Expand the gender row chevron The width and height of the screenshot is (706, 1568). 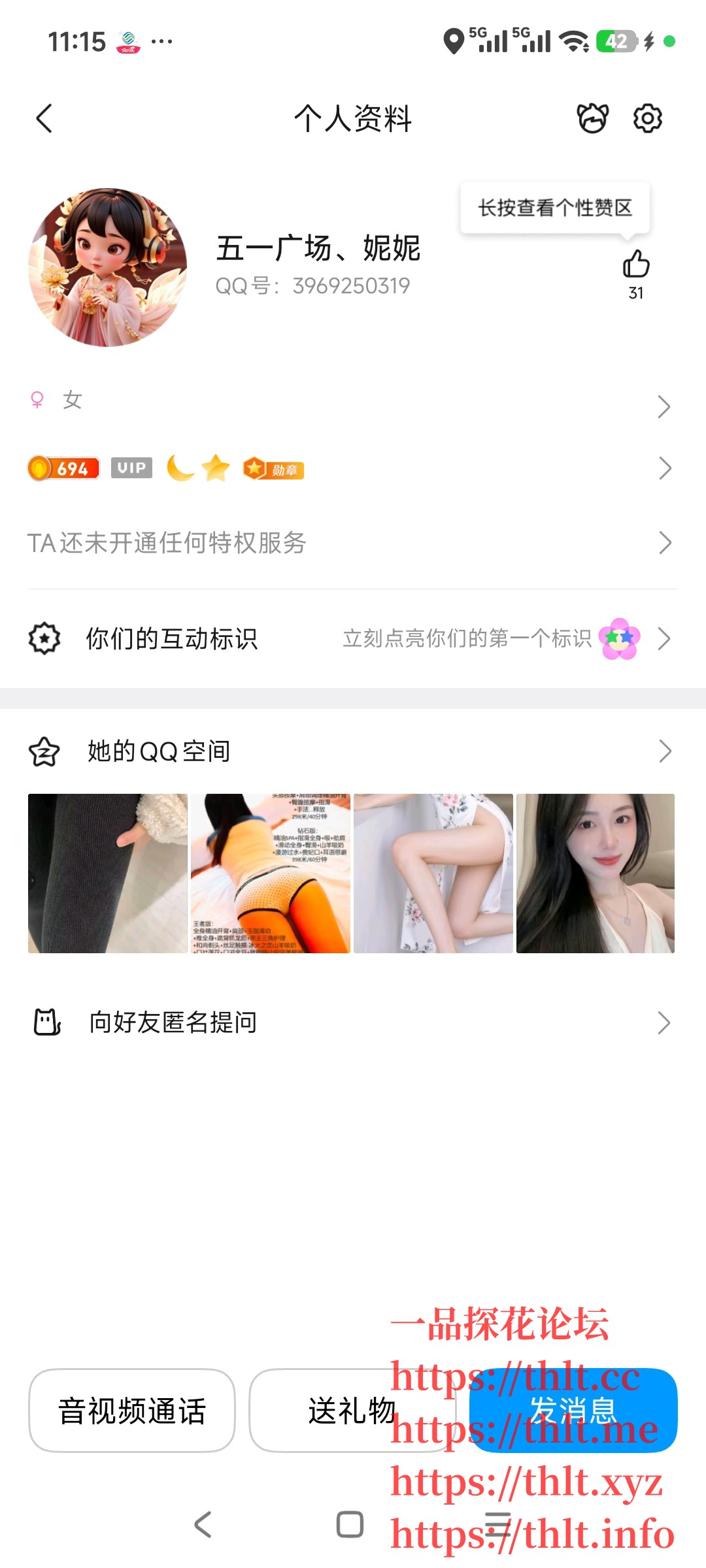pos(664,405)
